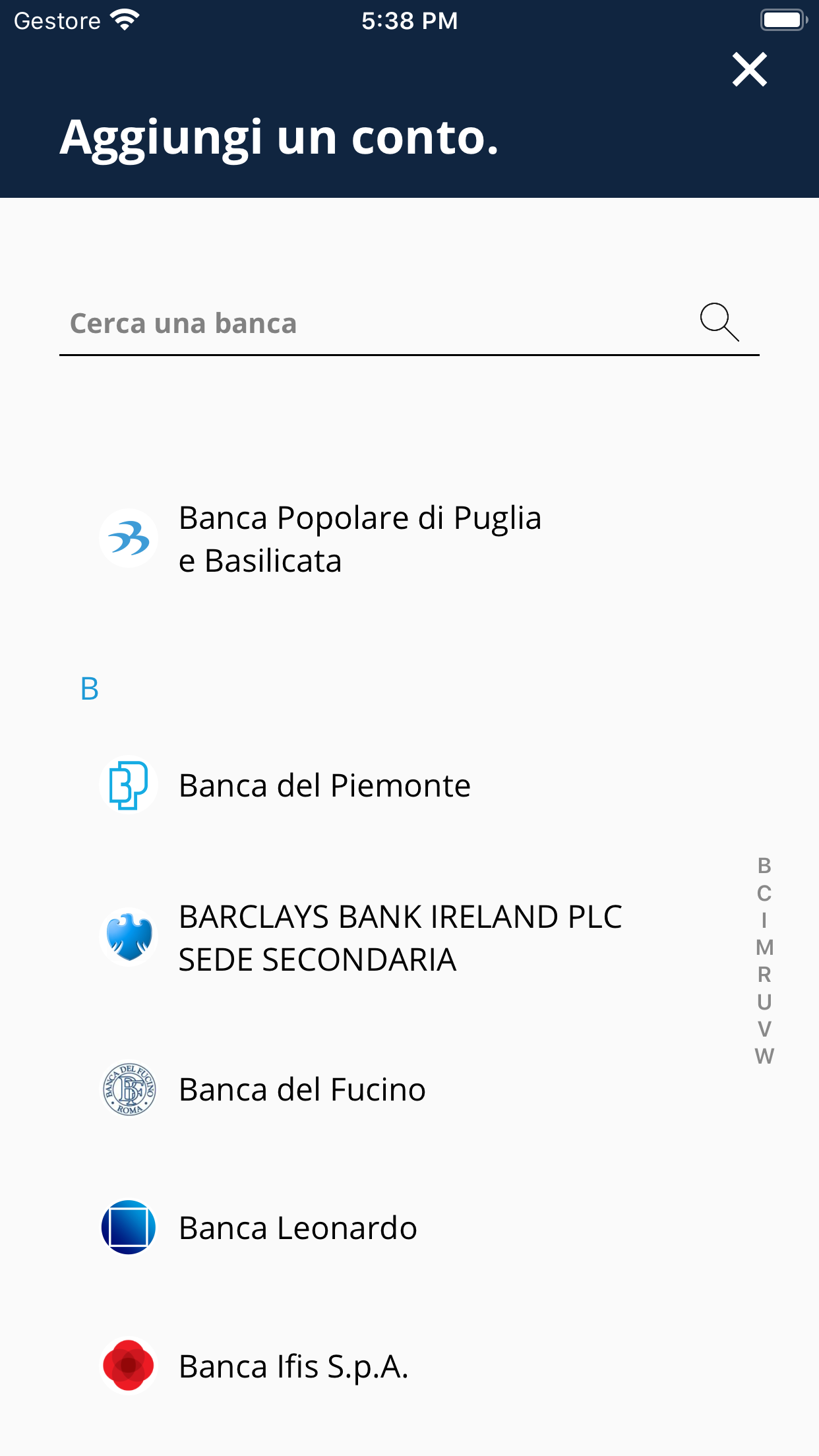This screenshot has width=819, height=1456.
Task: Tap the magnifying glass search icon
Action: point(719,322)
